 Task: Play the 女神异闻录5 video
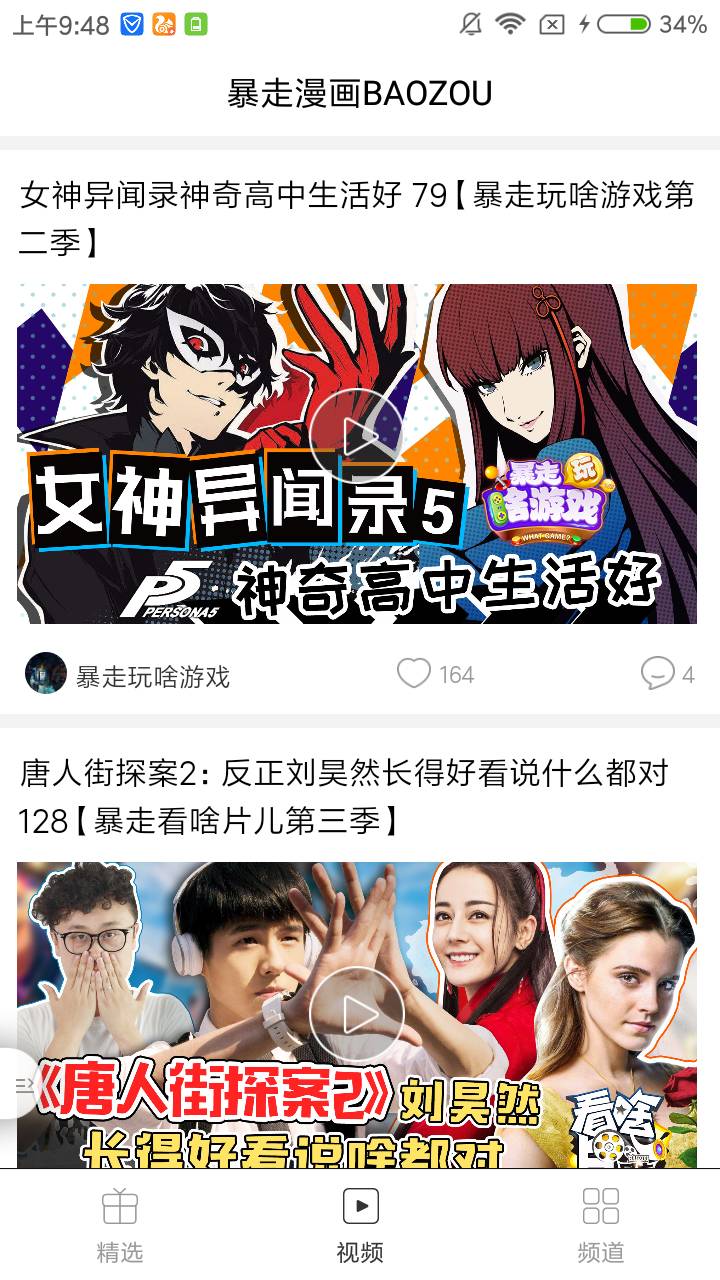click(x=357, y=436)
